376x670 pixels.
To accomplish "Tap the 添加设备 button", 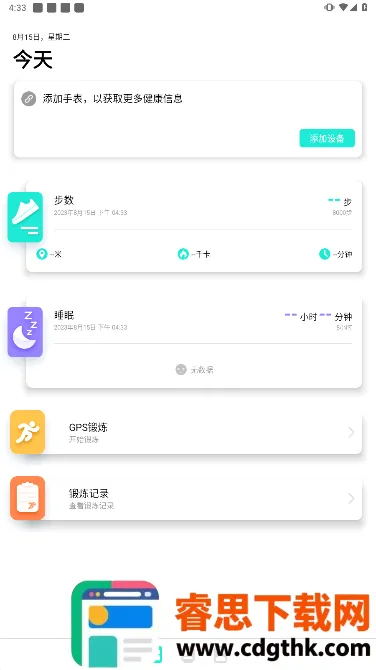I will pyautogui.click(x=327, y=138).
